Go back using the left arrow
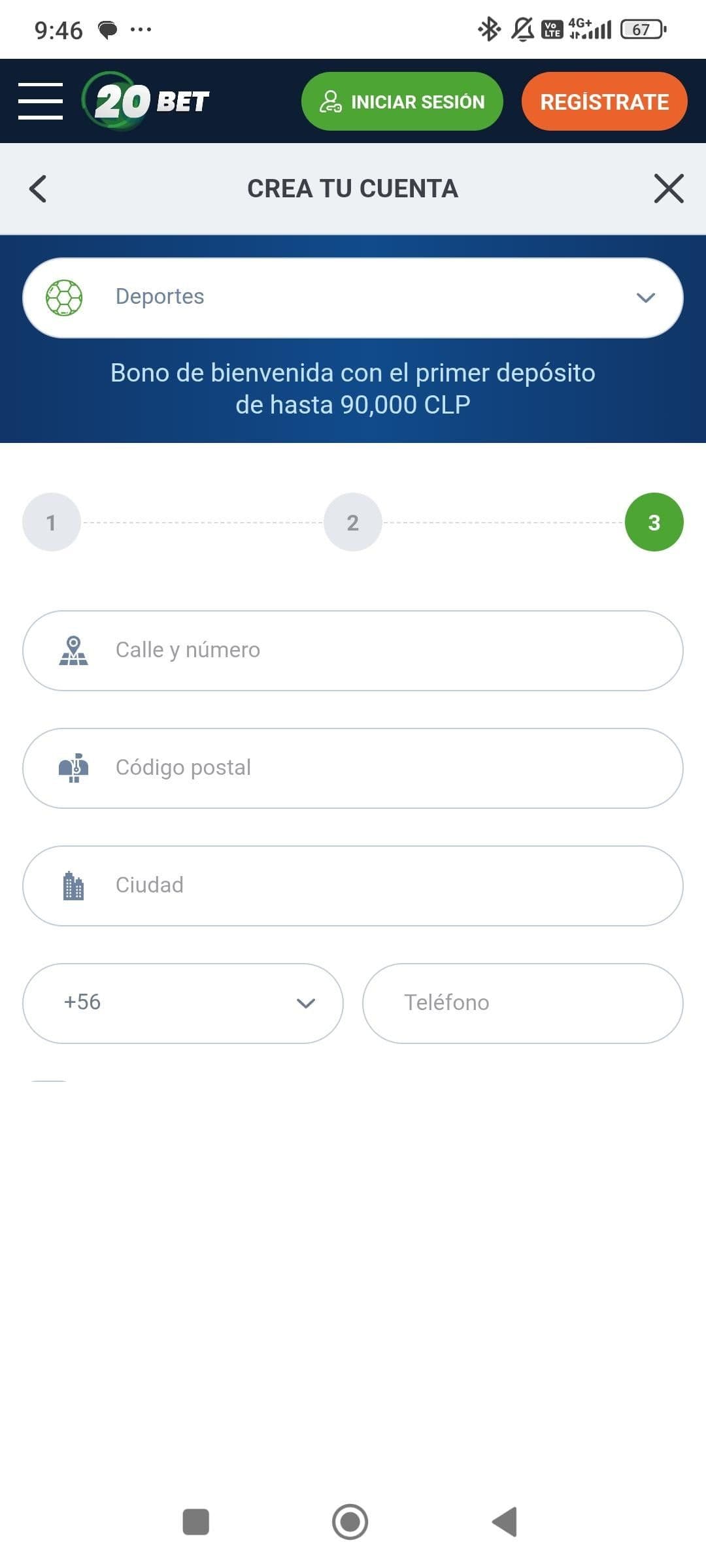 [37, 189]
